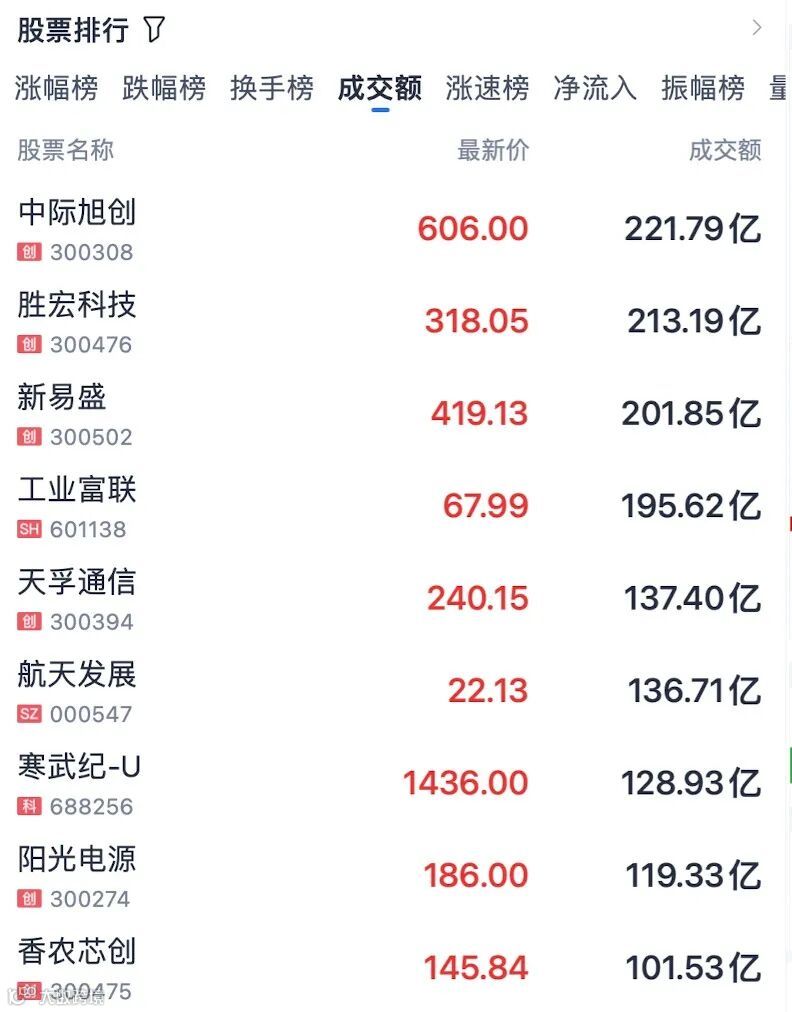The height and width of the screenshot is (1012, 792).
Task: Open the 净流入 tab
Action: click(x=595, y=89)
